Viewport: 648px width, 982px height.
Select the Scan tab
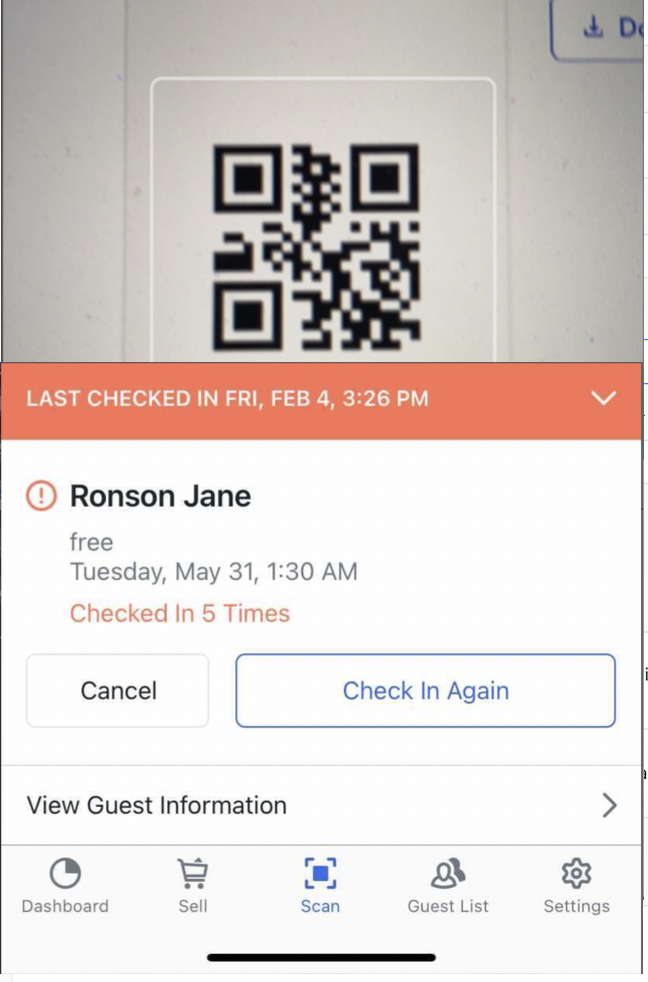320,886
